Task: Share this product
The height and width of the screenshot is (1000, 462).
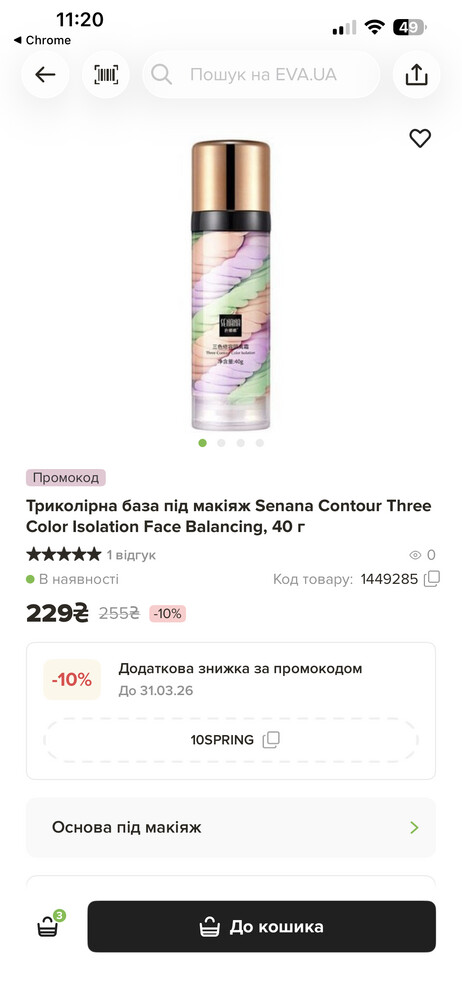Action: click(x=416, y=75)
